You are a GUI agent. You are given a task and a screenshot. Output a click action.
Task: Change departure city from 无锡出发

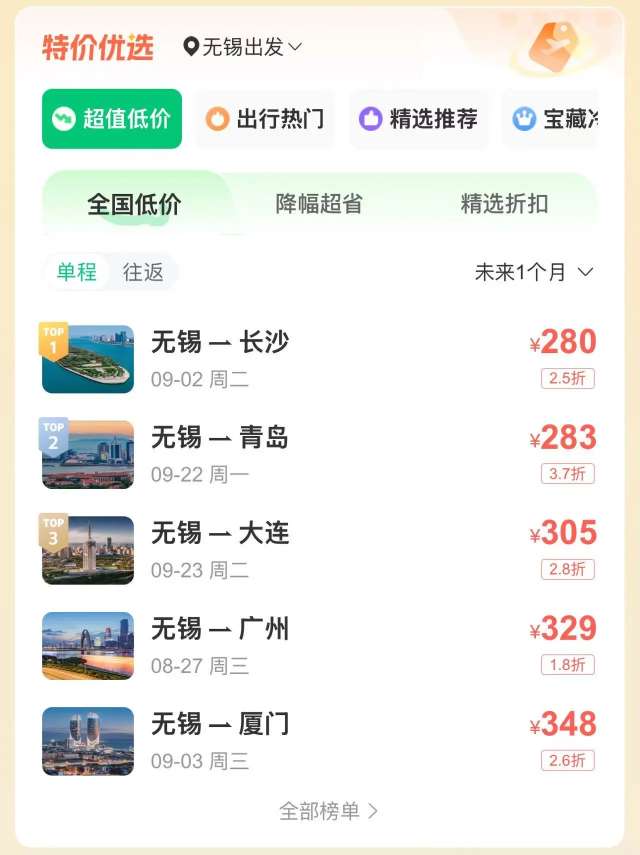[x=243, y=47]
